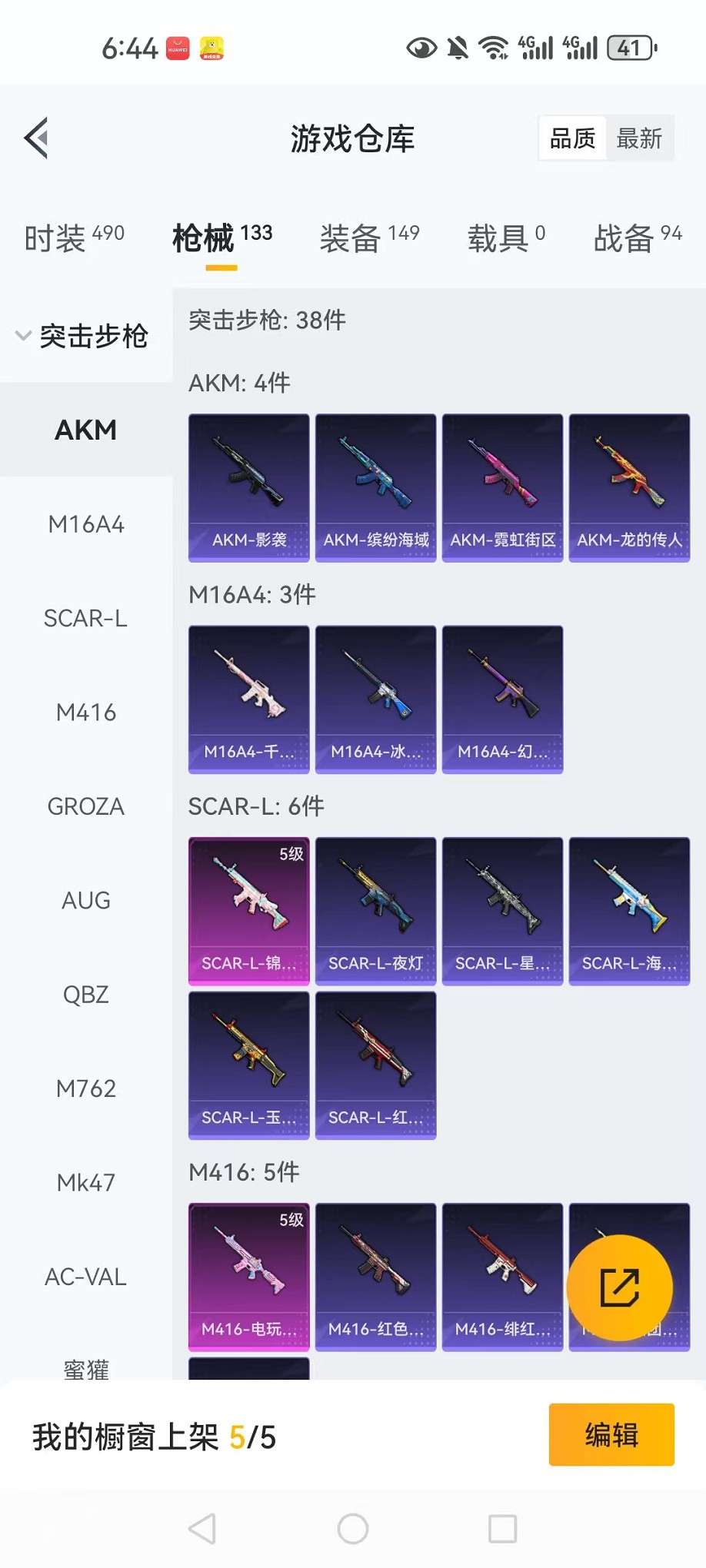Select M16A4 in the side list
Image resolution: width=706 pixels, height=1568 pixels.
click(x=85, y=524)
